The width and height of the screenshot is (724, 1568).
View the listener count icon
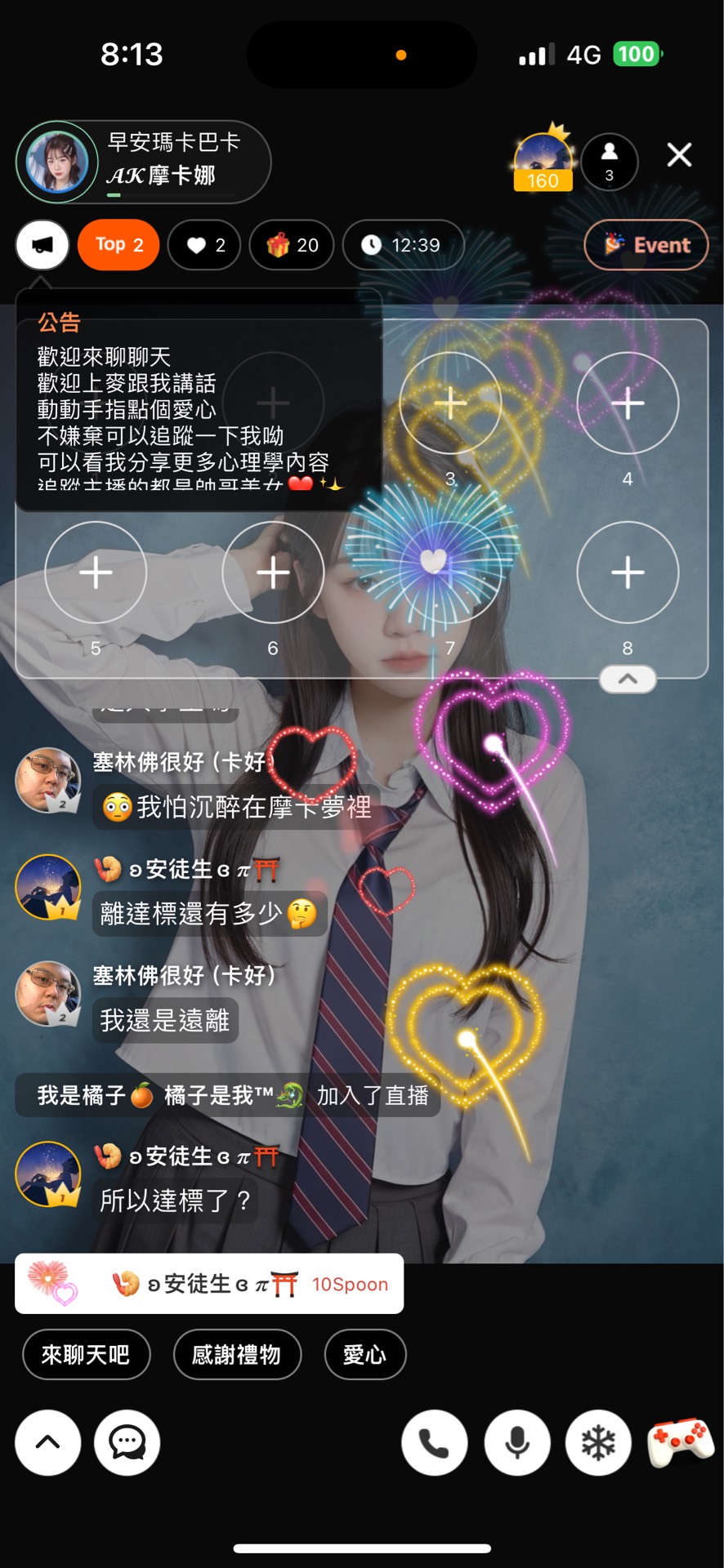tap(609, 161)
